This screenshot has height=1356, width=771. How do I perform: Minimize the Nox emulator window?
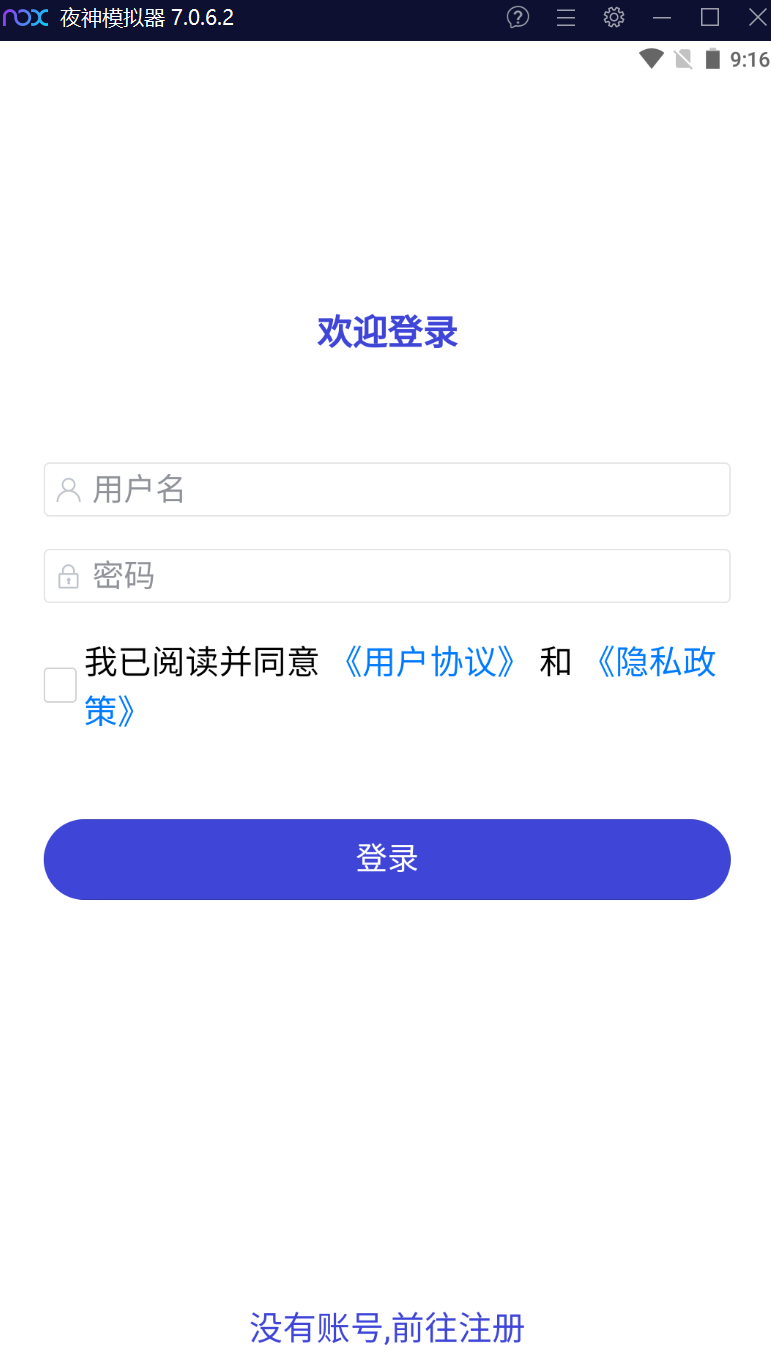(x=662, y=17)
